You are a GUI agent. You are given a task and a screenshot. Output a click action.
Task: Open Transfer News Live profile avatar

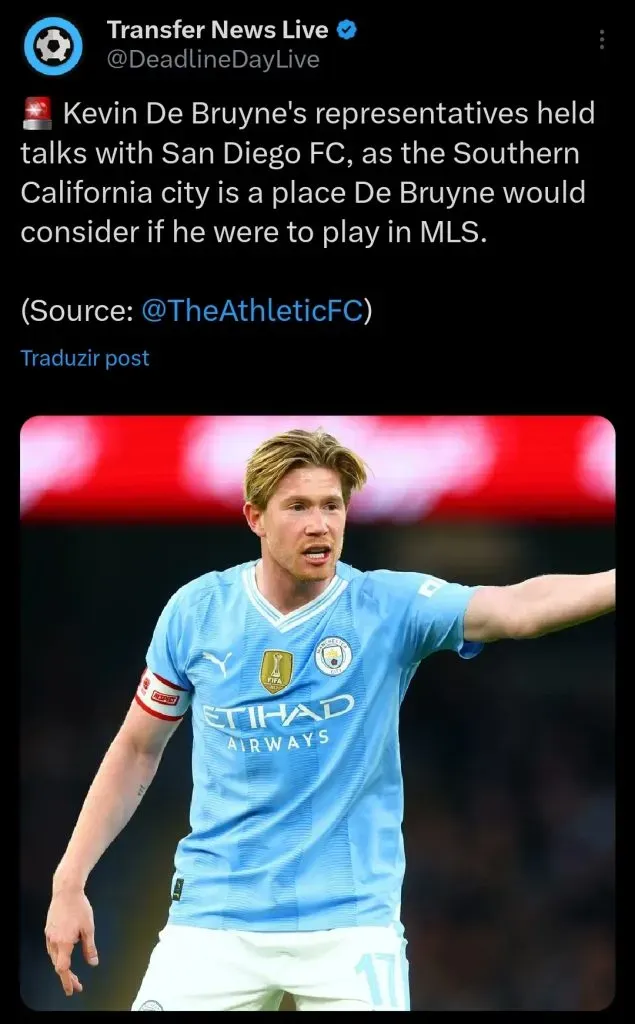pyautogui.click(x=53, y=45)
